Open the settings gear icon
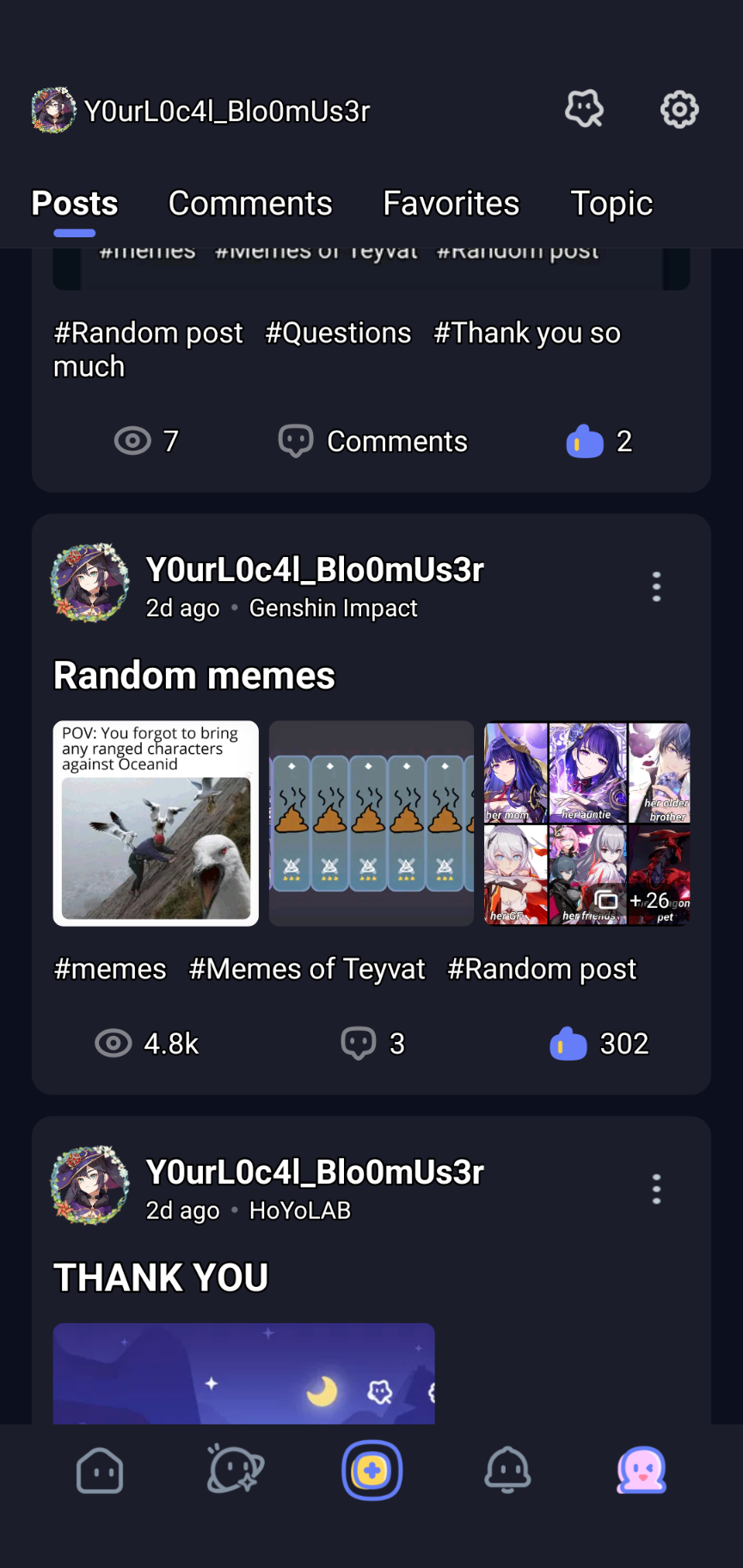Viewport: 743px width, 1568px height. coord(679,110)
